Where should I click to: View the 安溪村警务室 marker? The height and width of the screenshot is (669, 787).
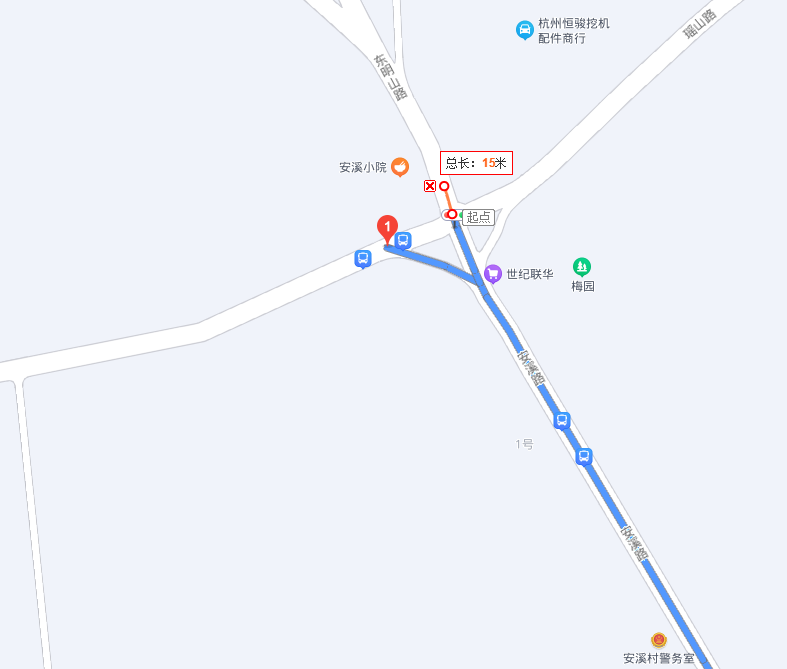(x=658, y=640)
